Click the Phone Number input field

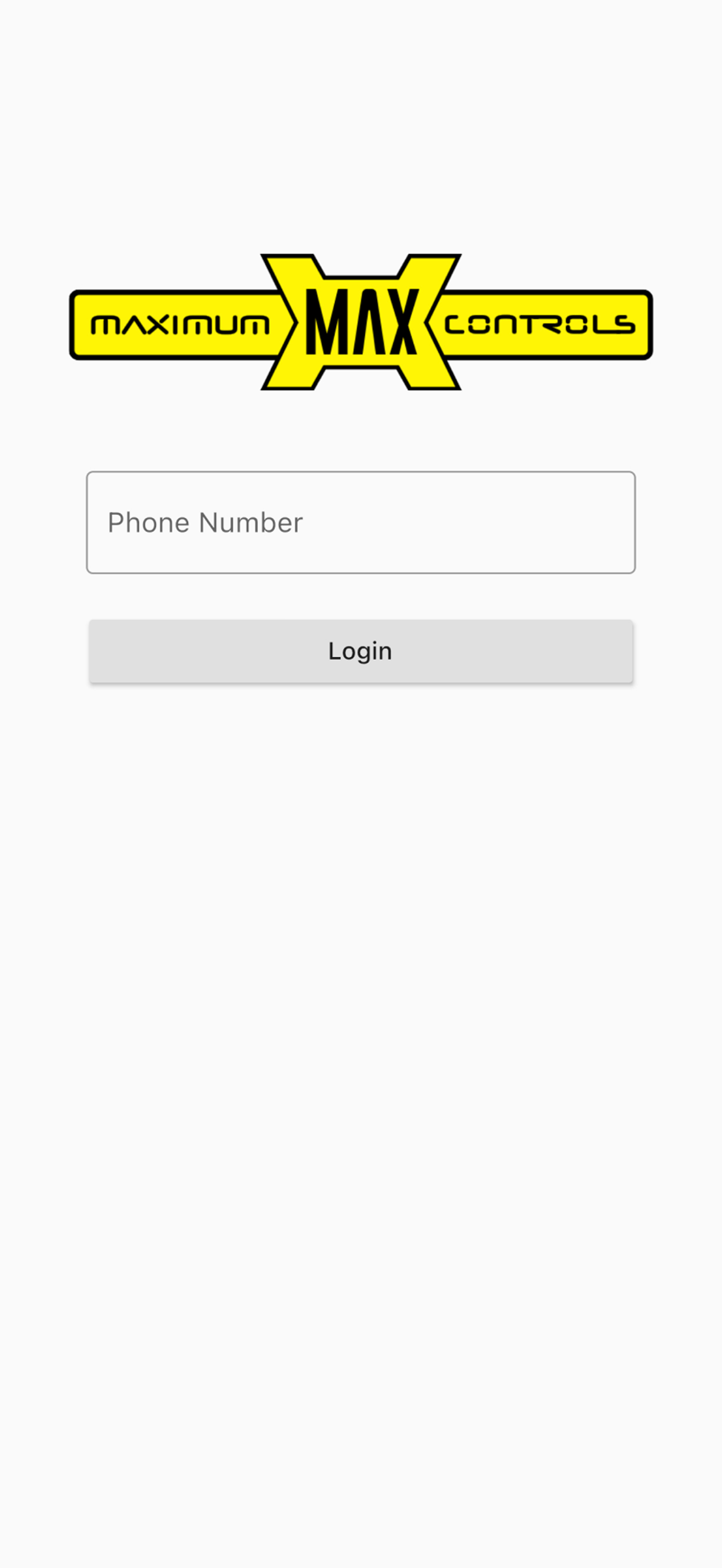click(x=361, y=521)
